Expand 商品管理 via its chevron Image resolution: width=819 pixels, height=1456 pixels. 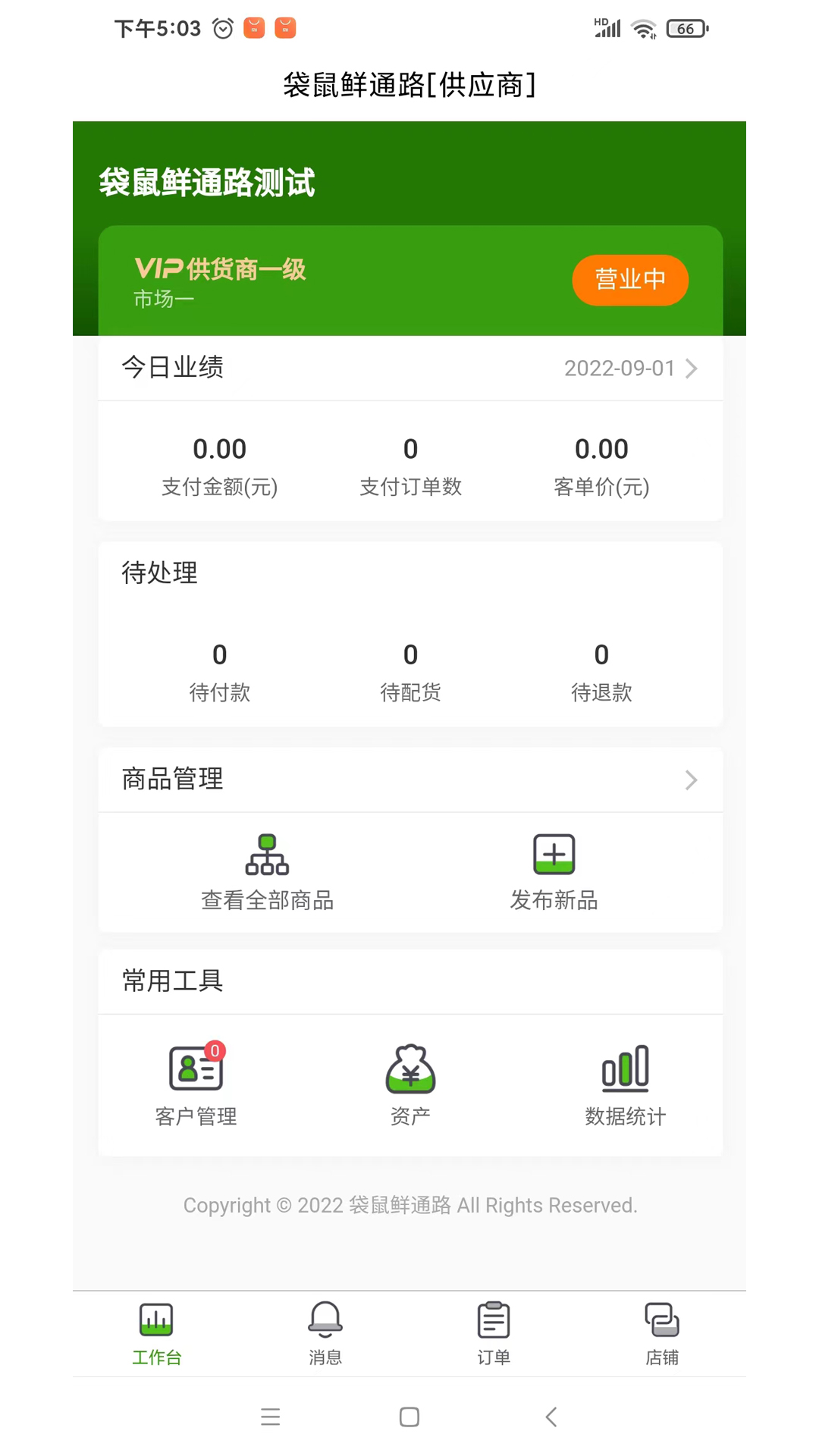691,780
